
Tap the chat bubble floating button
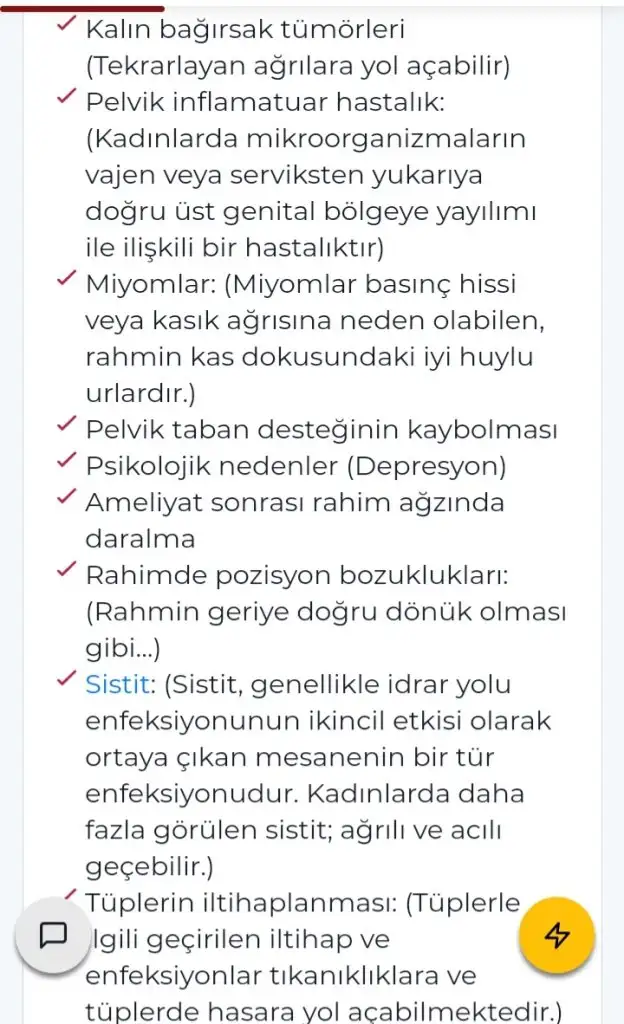click(53, 935)
